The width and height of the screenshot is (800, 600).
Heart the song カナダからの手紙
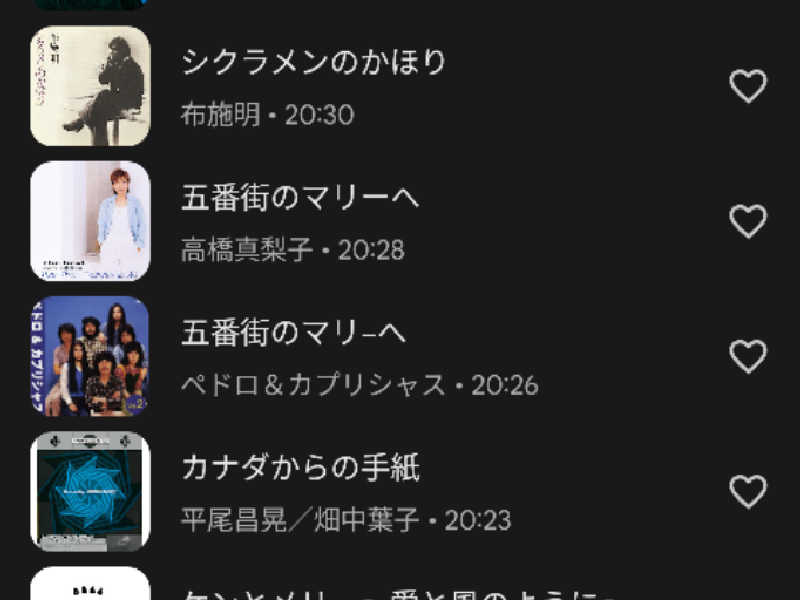click(747, 491)
